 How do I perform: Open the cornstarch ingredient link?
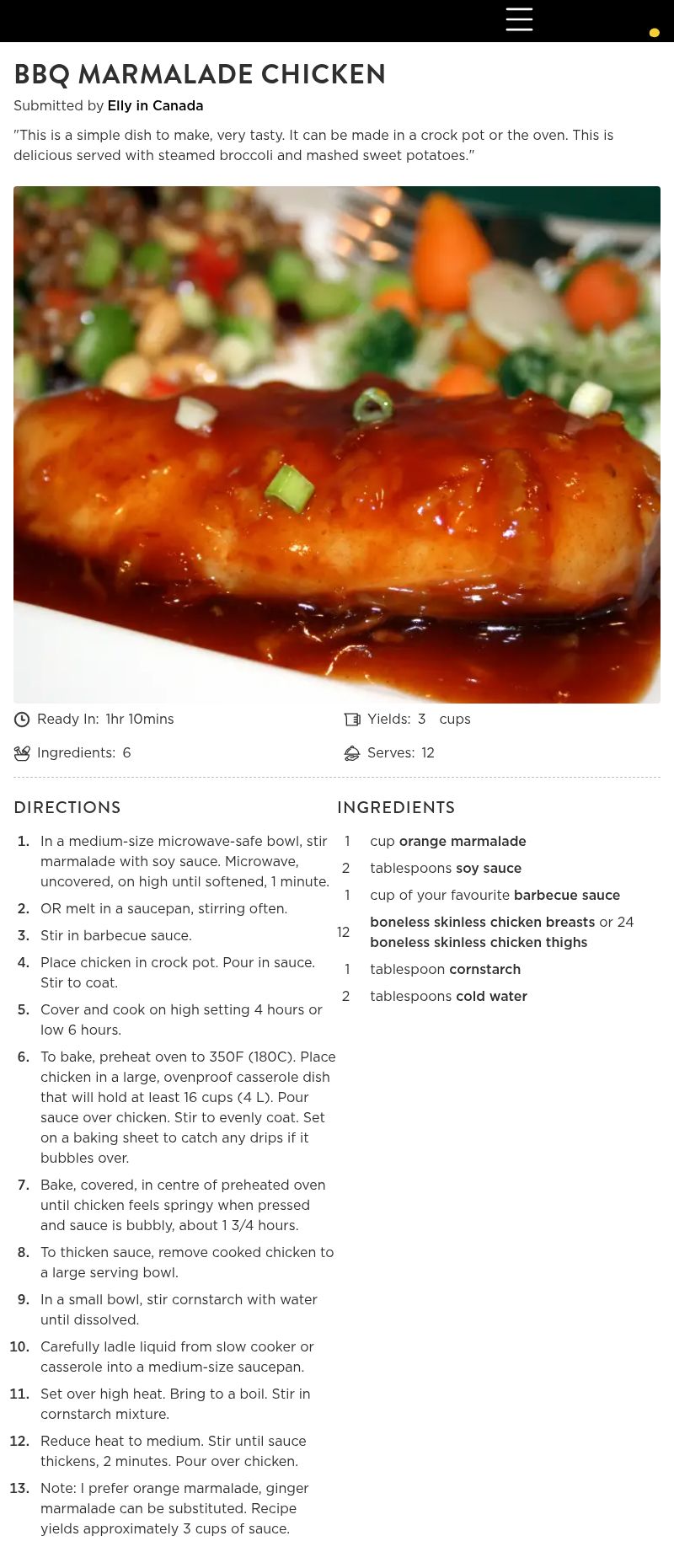pos(484,969)
